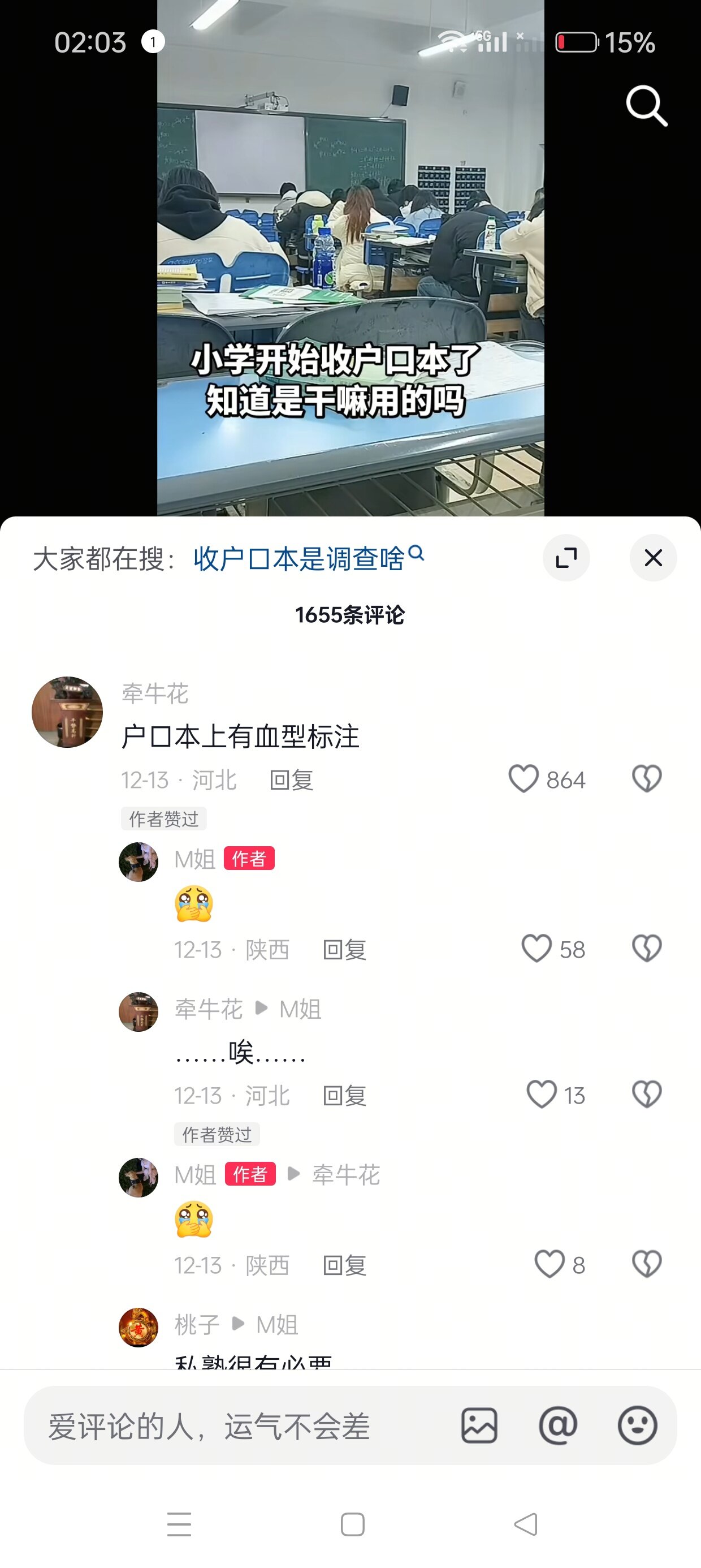701x1568 pixels.
Task: Open 牵牛花's profile from top comment avatar
Action: pyautogui.click(x=67, y=712)
